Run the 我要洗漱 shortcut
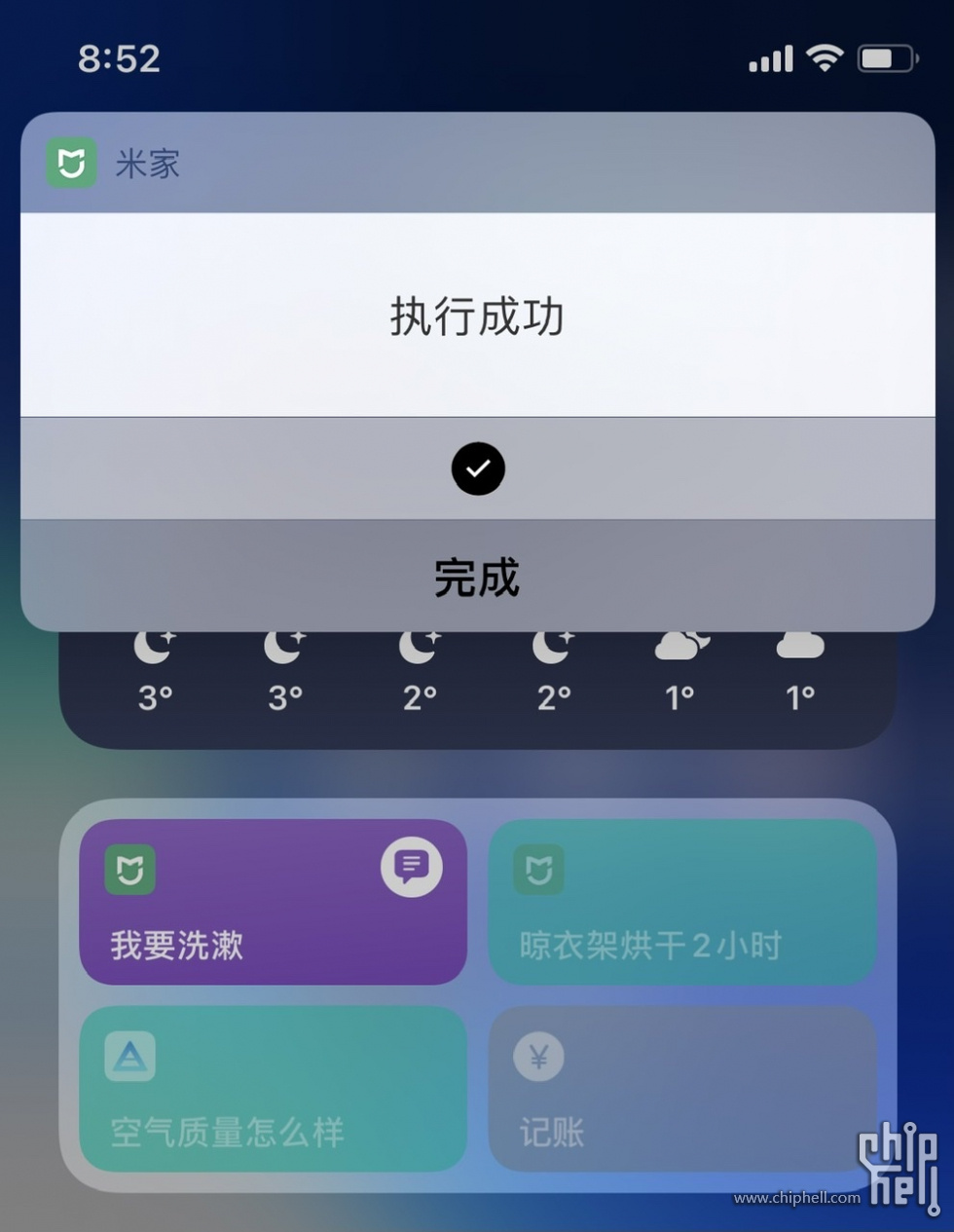Image resolution: width=954 pixels, height=1232 pixels. [x=273, y=902]
